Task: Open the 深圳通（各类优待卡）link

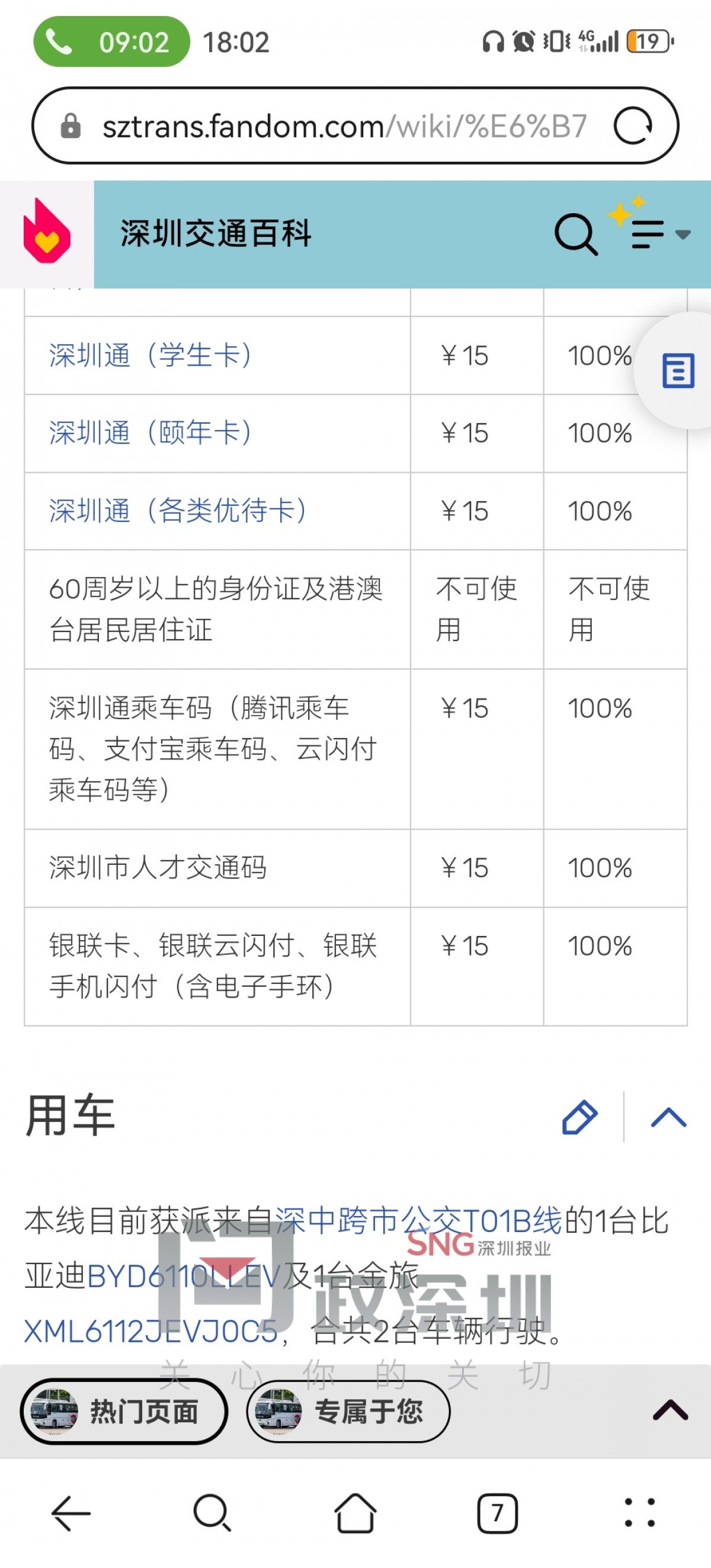Action: tap(178, 511)
